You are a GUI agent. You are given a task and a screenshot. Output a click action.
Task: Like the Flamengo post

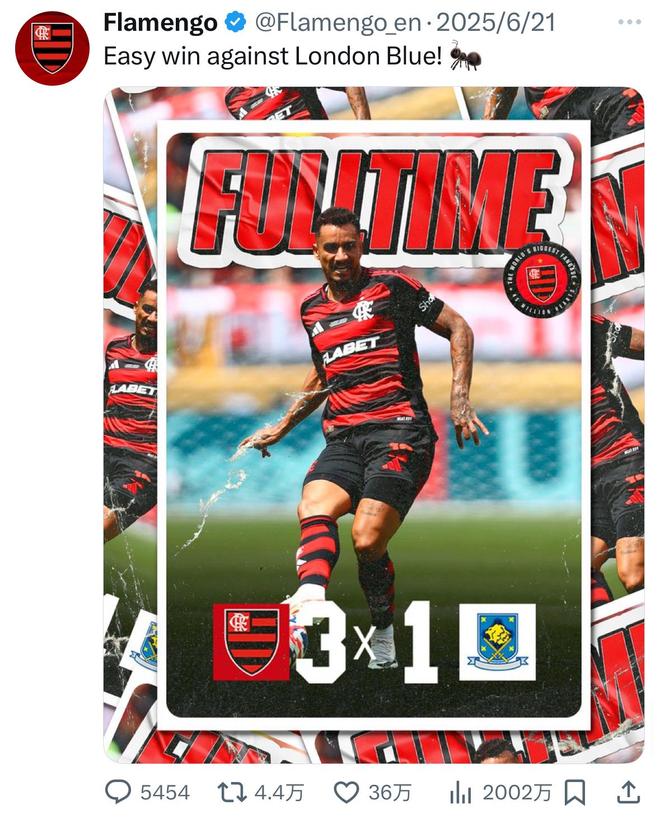coord(346,792)
